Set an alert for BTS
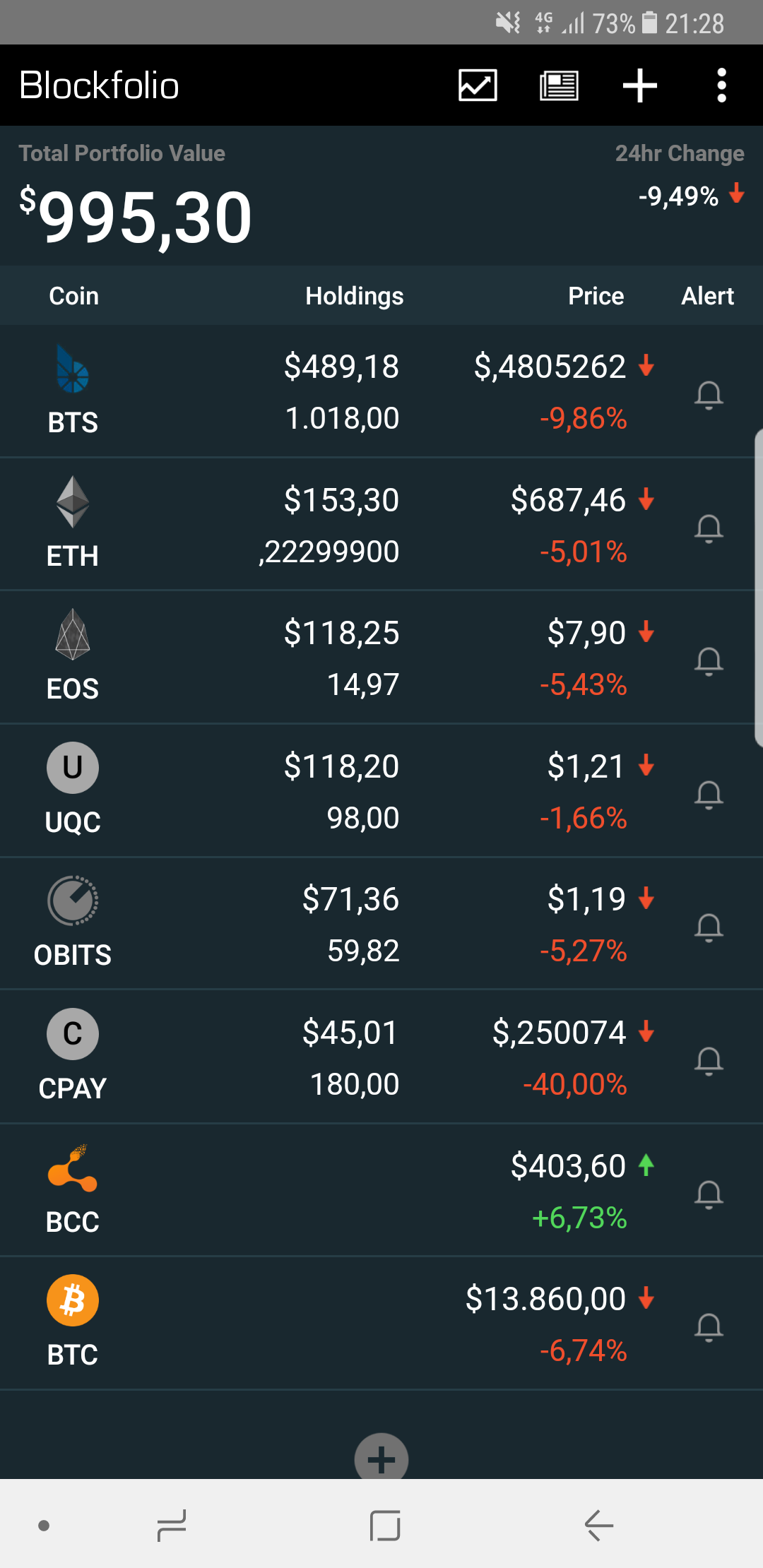This screenshot has height=1568, width=763. pyautogui.click(x=709, y=395)
